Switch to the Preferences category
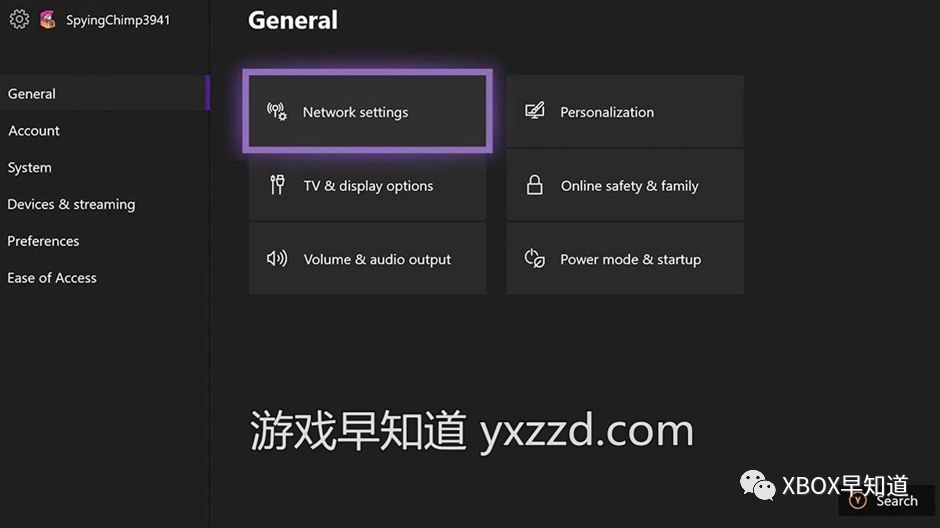 point(43,241)
